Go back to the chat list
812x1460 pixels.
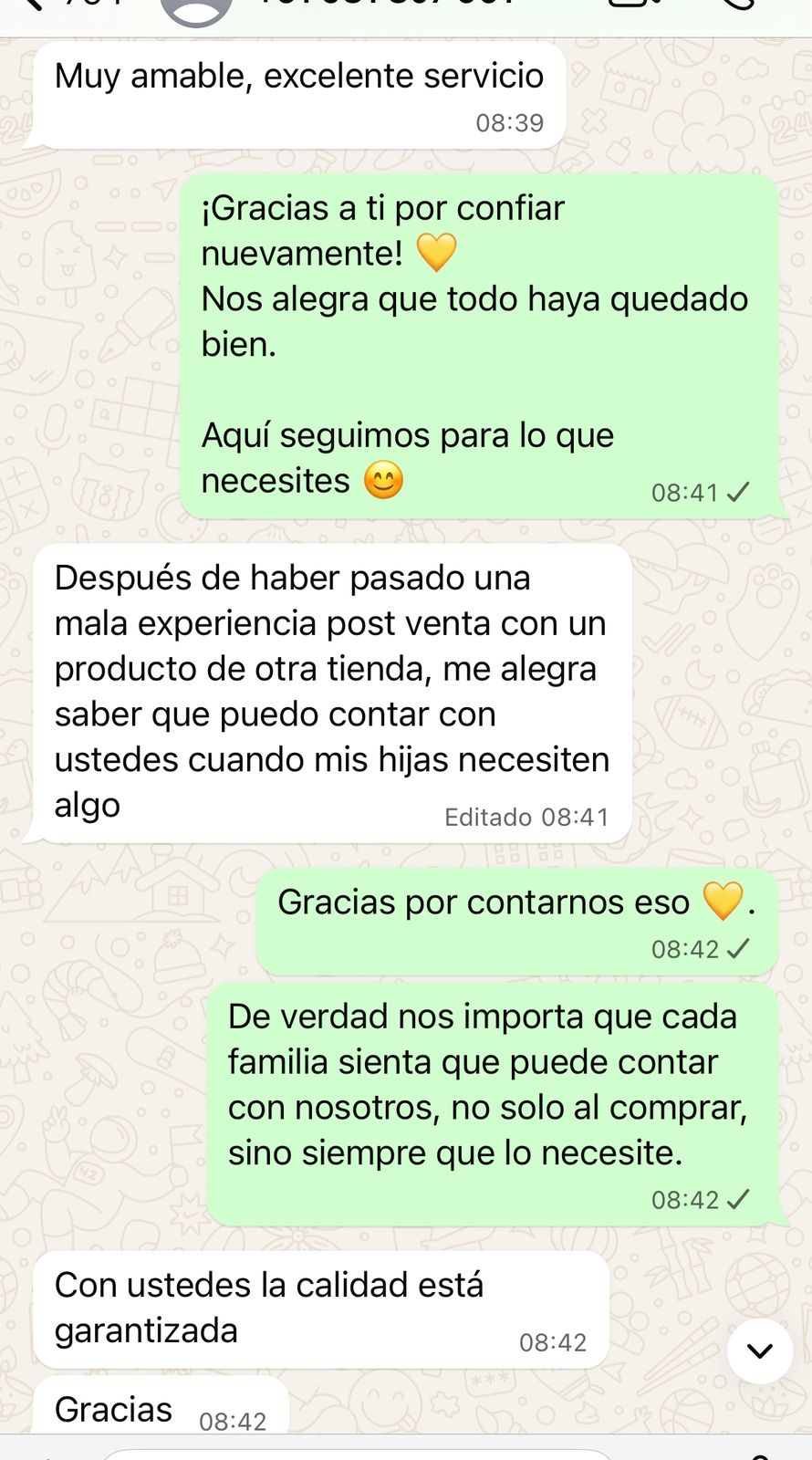pyautogui.click(x=33, y=5)
